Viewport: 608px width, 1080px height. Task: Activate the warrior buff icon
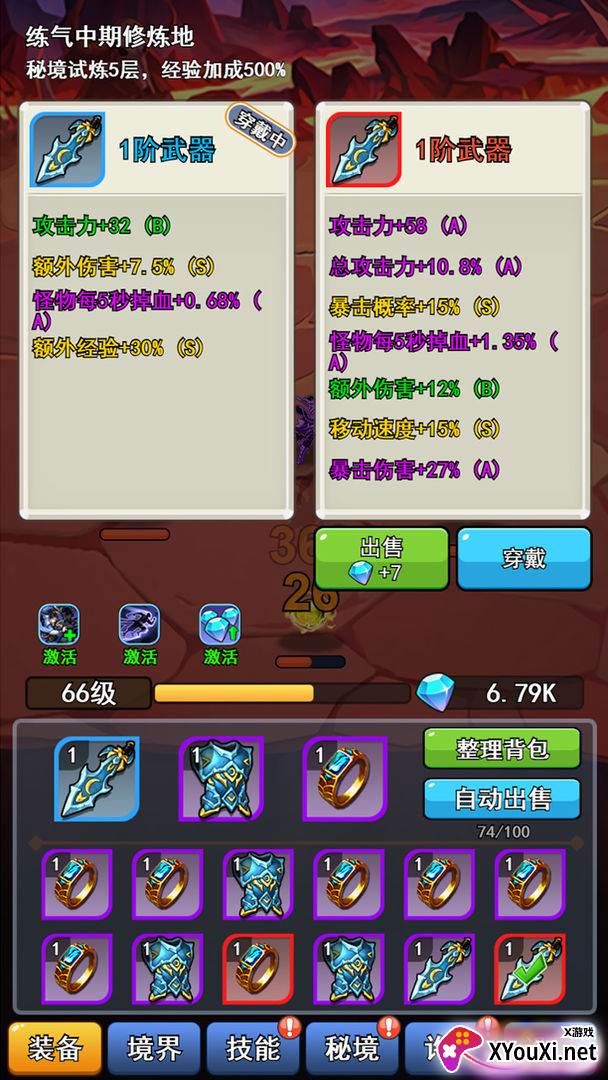(59, 626)
